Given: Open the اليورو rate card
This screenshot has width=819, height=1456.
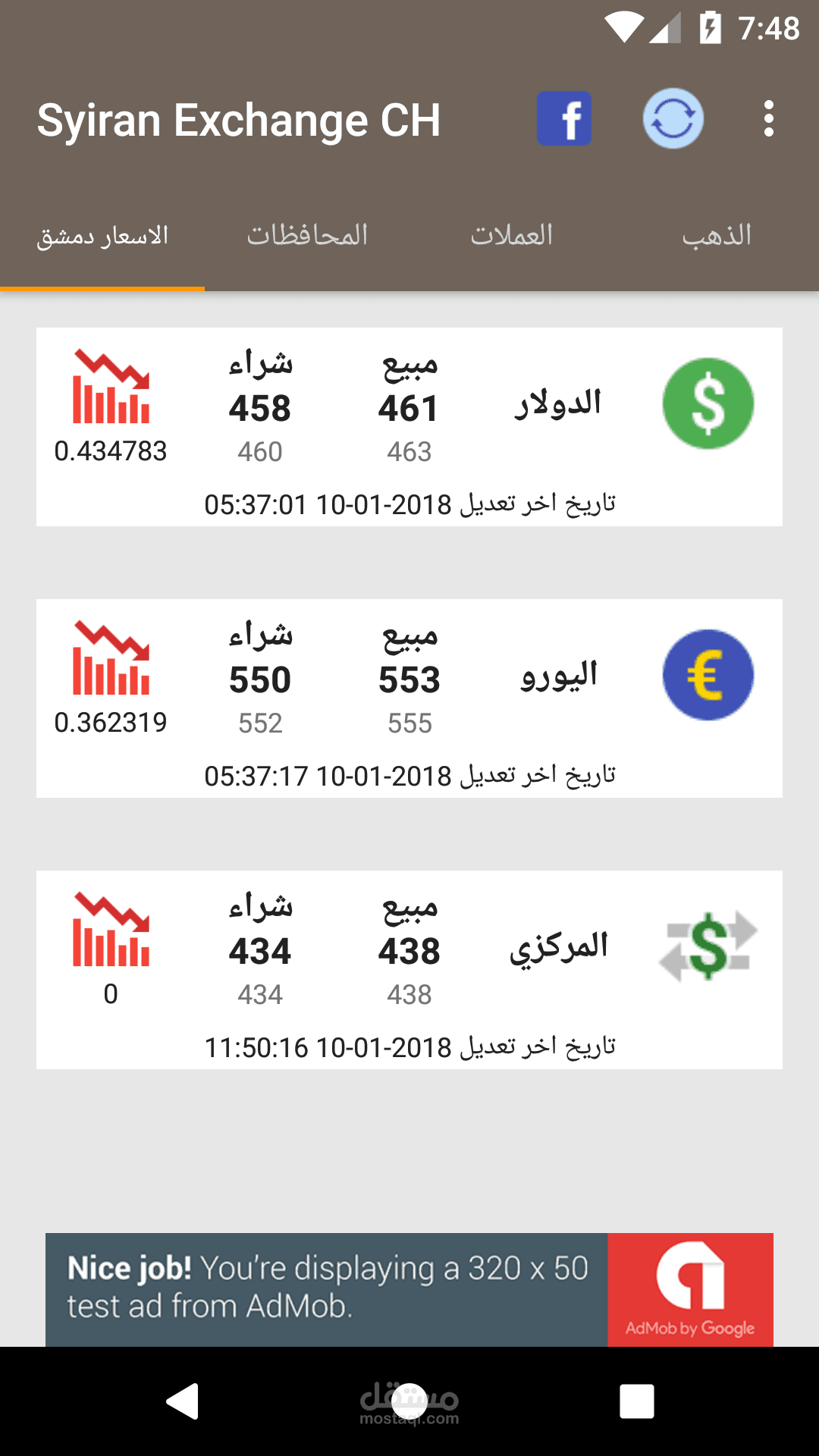Looking at the screenshot, I should click(409, 698).
